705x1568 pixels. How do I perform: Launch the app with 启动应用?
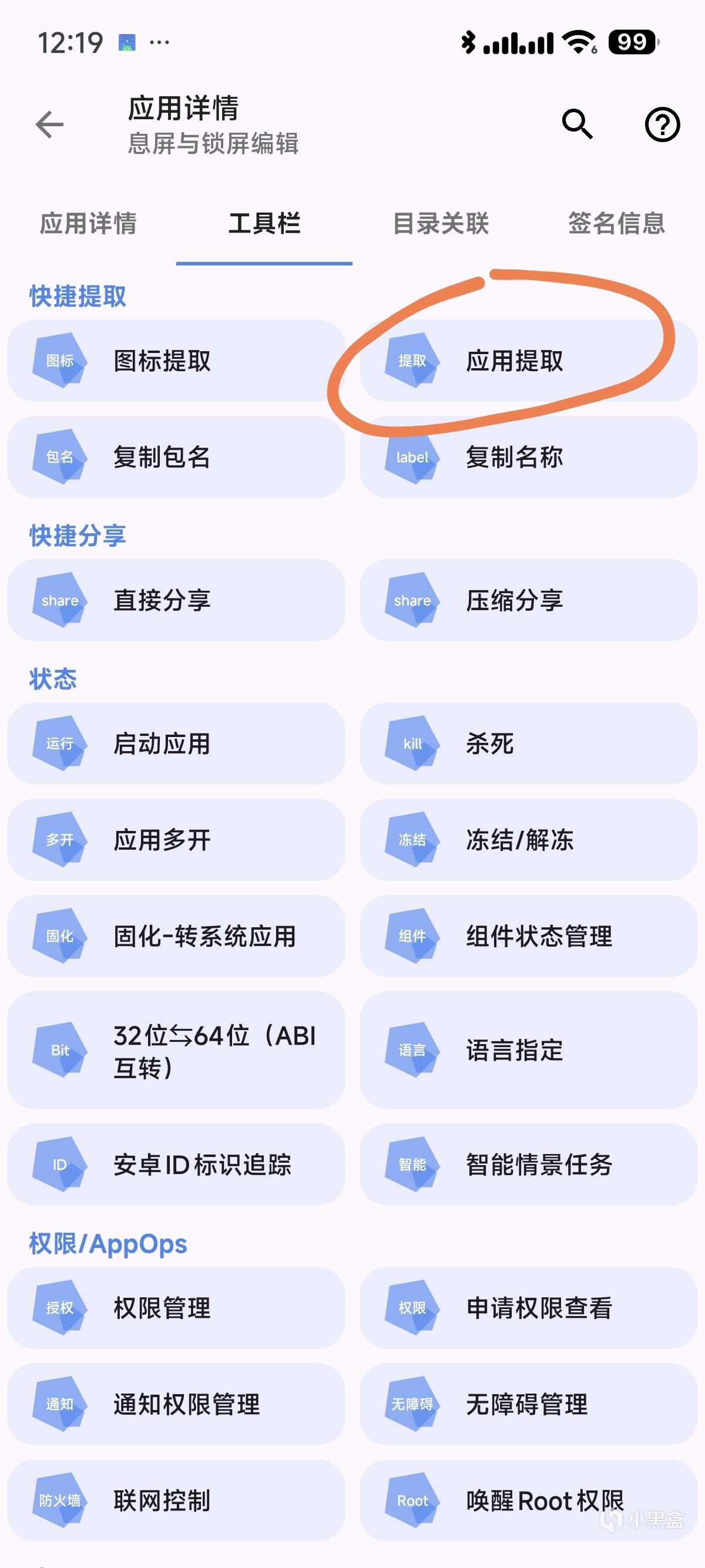[176, 744]
